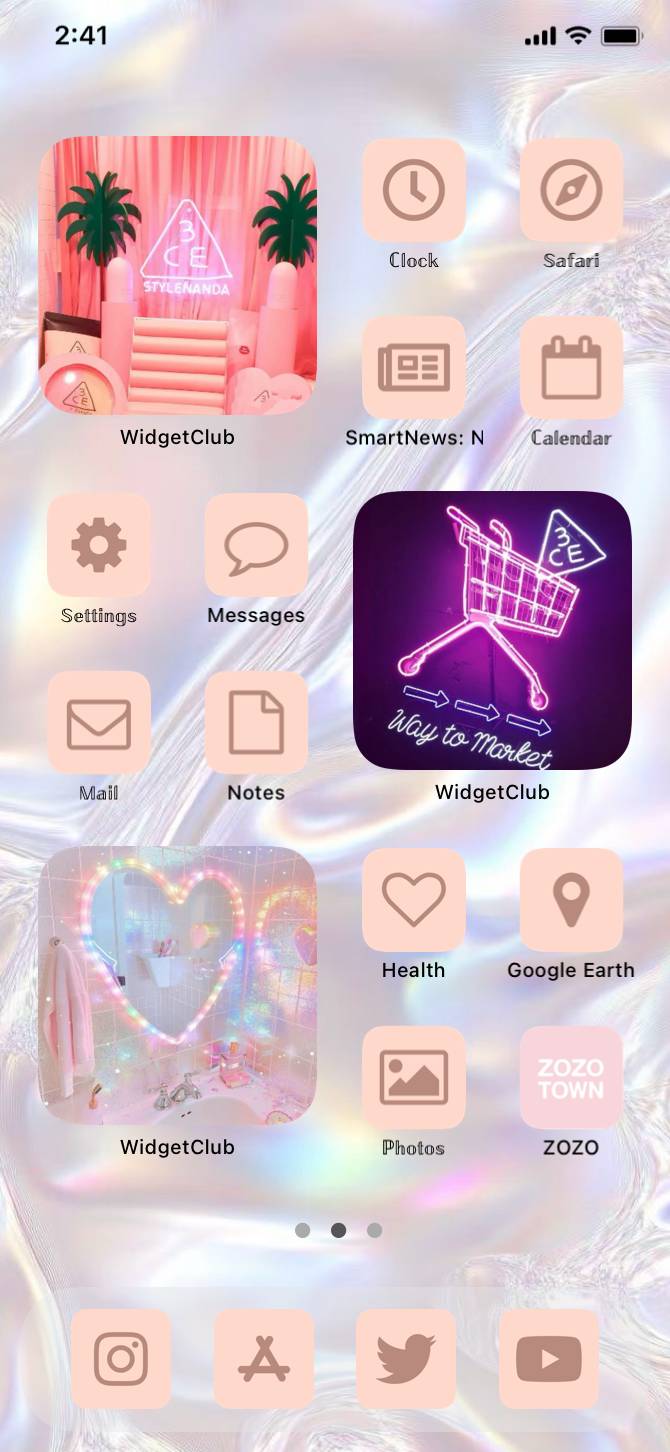Open the App Store from the dock
The image size is (670, 1452).
coord(264,1359)
